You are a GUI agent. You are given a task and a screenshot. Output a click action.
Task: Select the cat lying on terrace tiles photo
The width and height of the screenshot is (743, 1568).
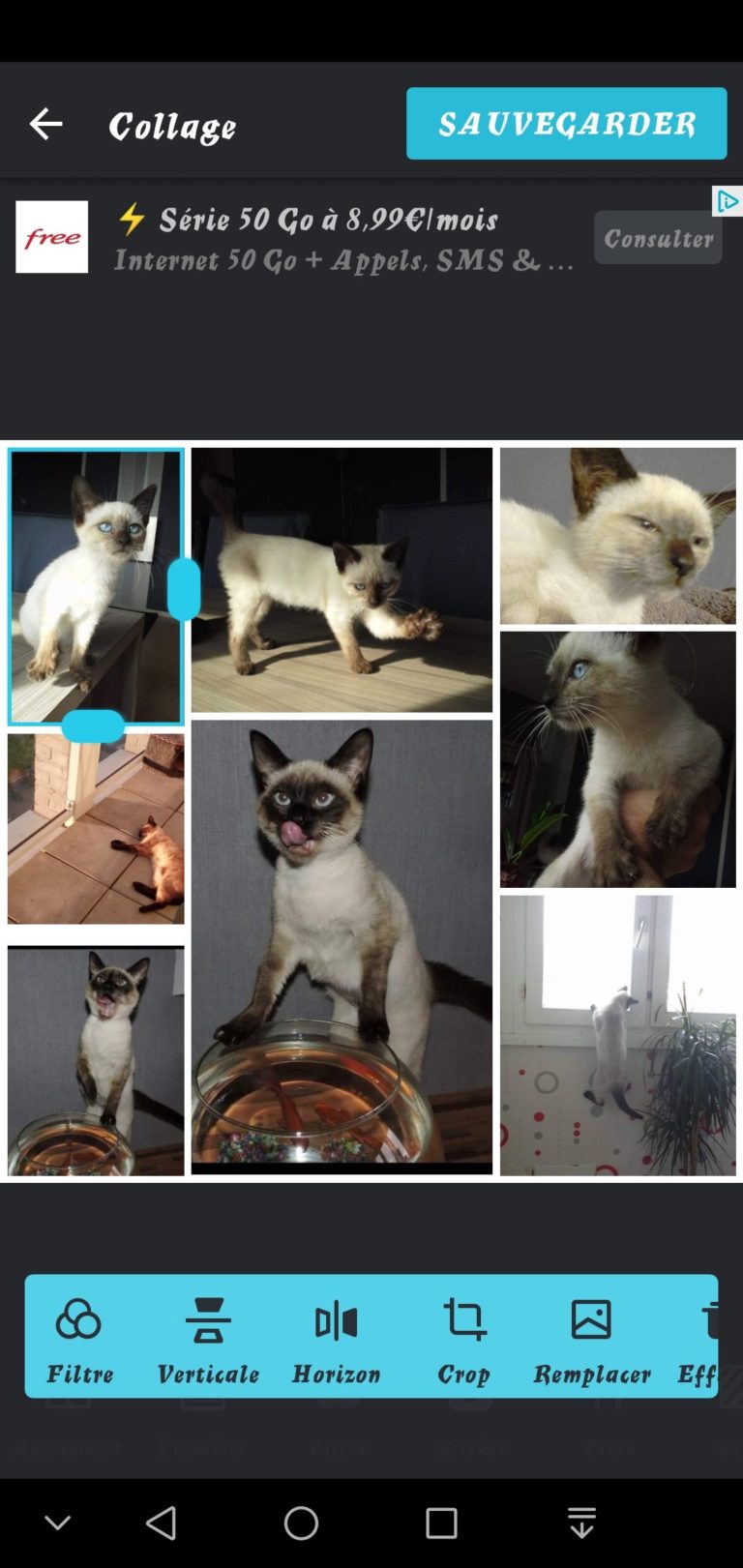point(96,829)
